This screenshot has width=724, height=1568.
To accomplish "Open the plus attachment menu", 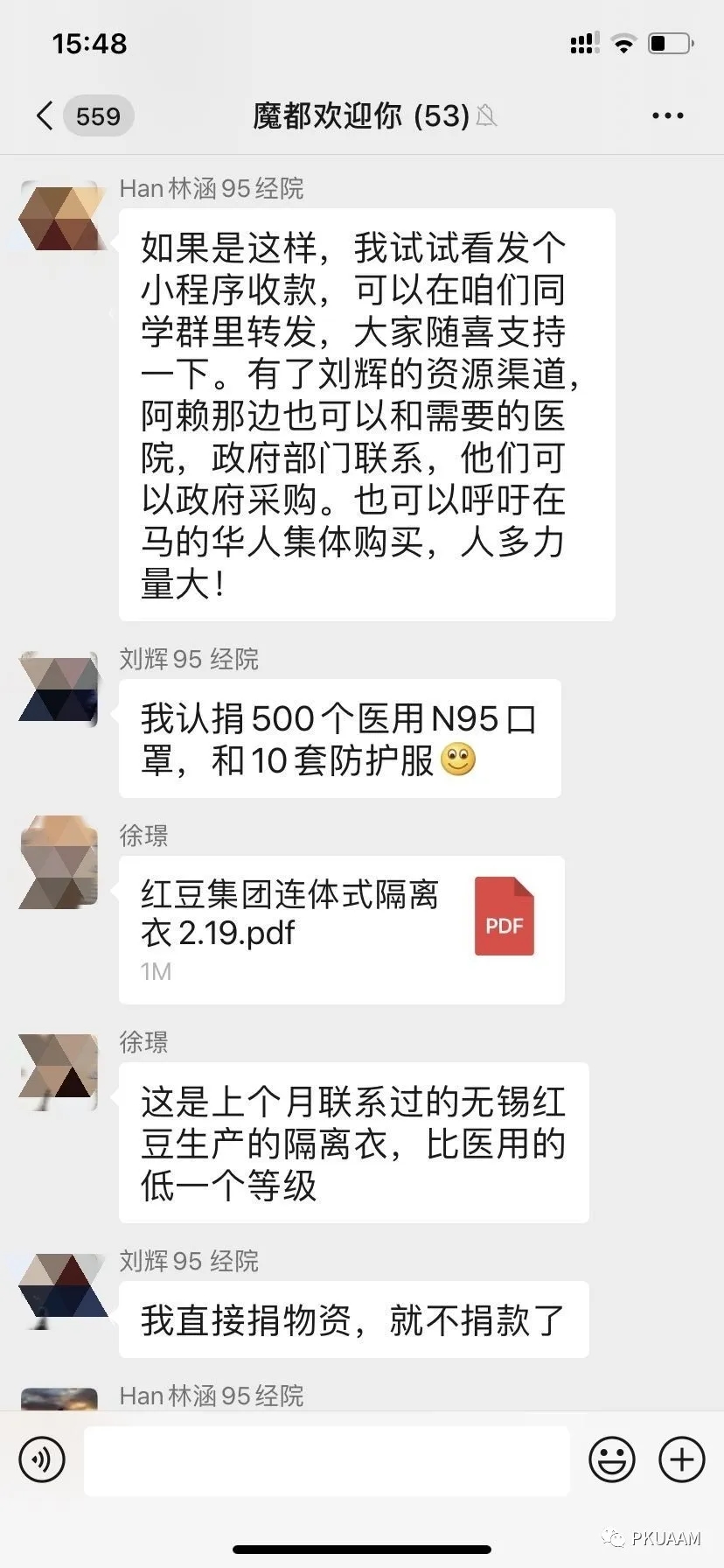I will point(681,1459).
